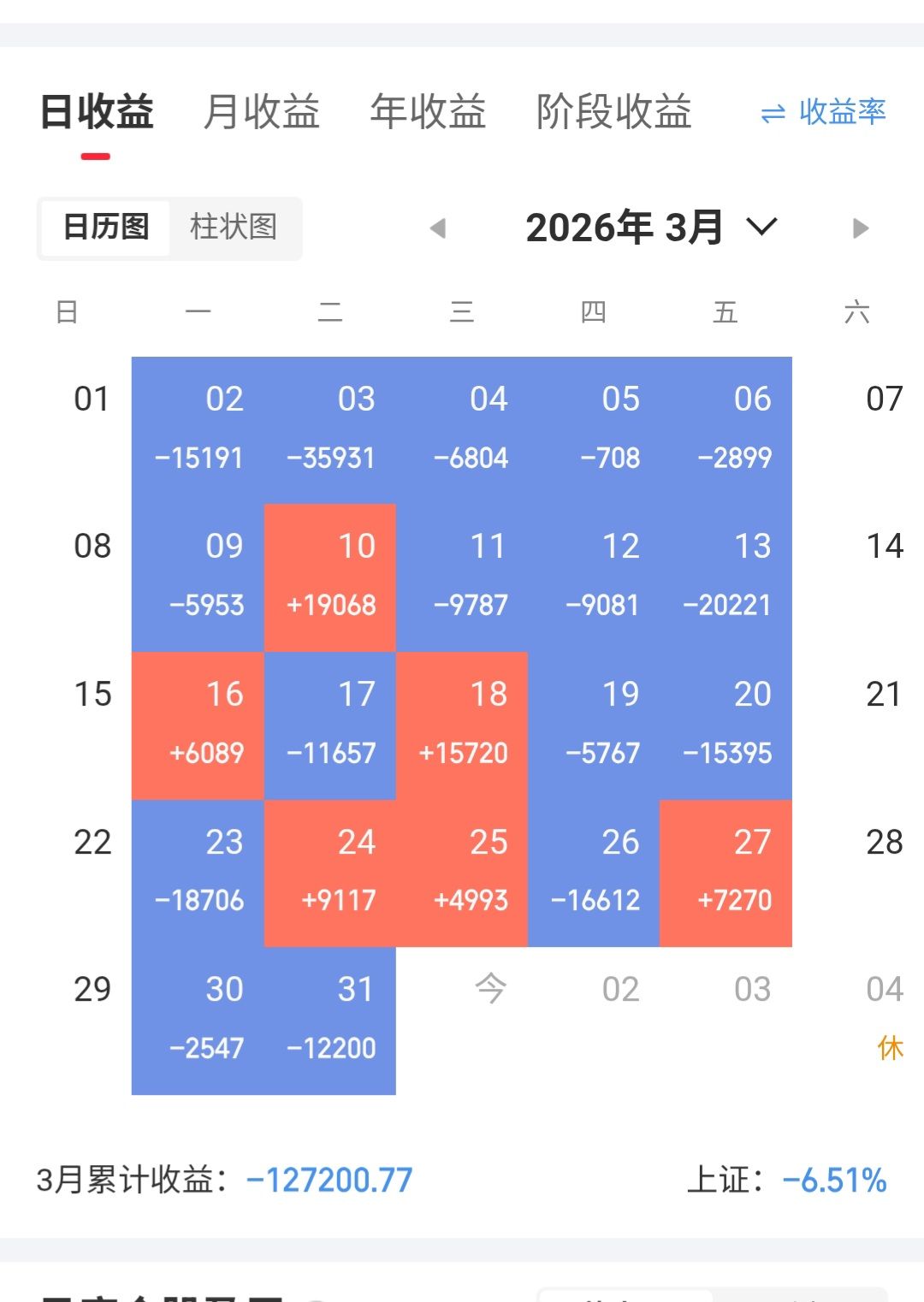Screen dimensions: 924x1302
Task: Open March 10 cell showing +19068
Action: tap(330, 577)
